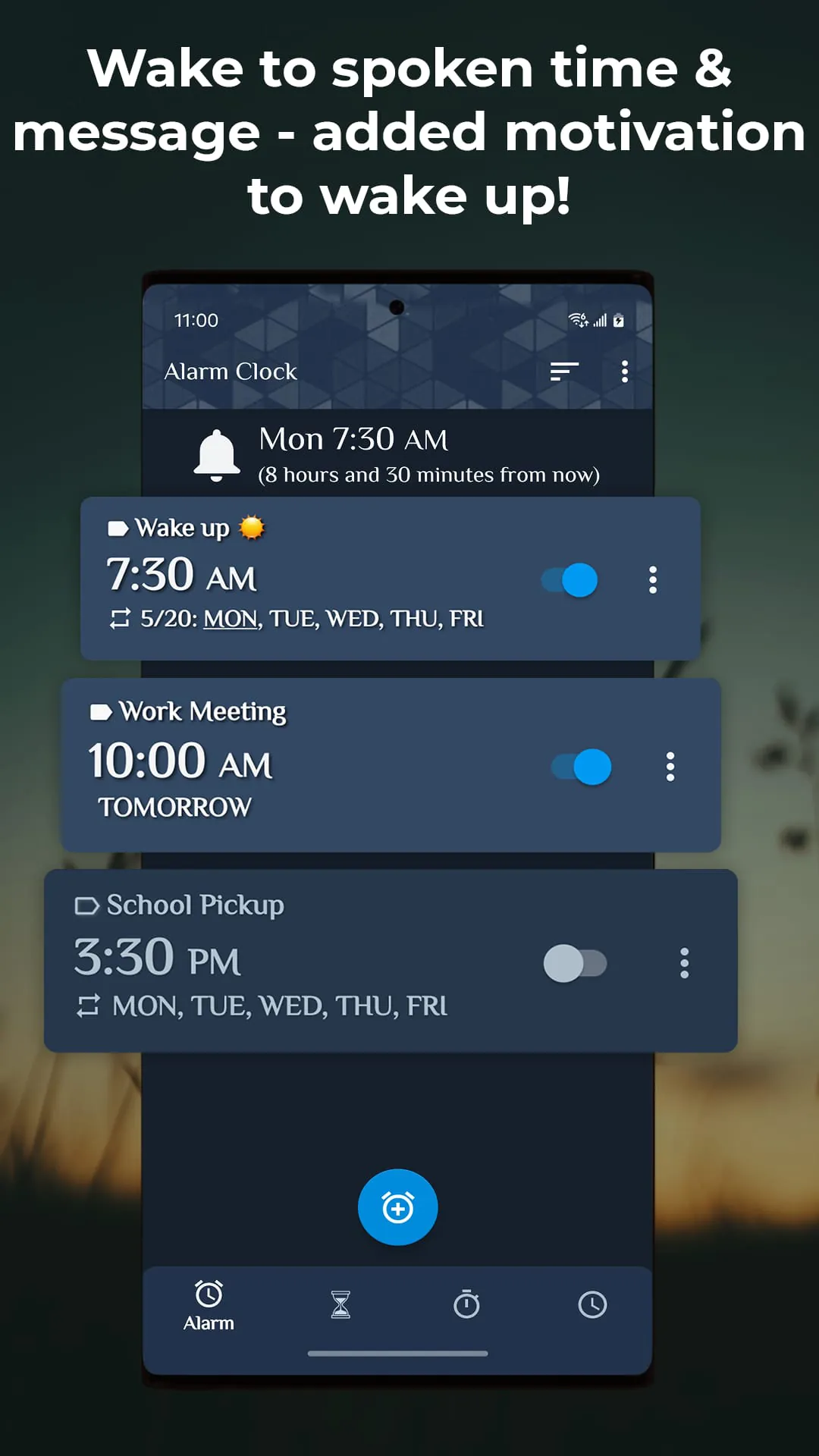
Task: Tap the bell icon next to Mon 7:30 AM
Action: coord(216,453)
